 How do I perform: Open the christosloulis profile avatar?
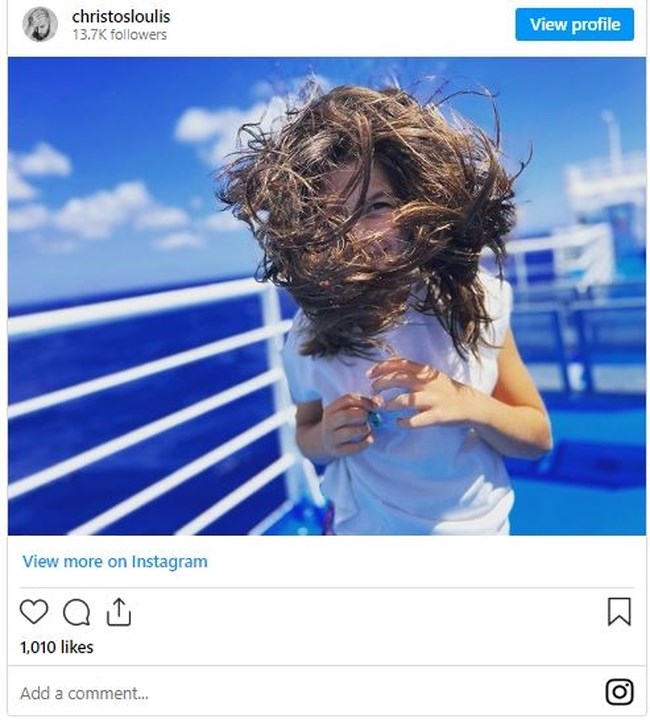[40, 25]
